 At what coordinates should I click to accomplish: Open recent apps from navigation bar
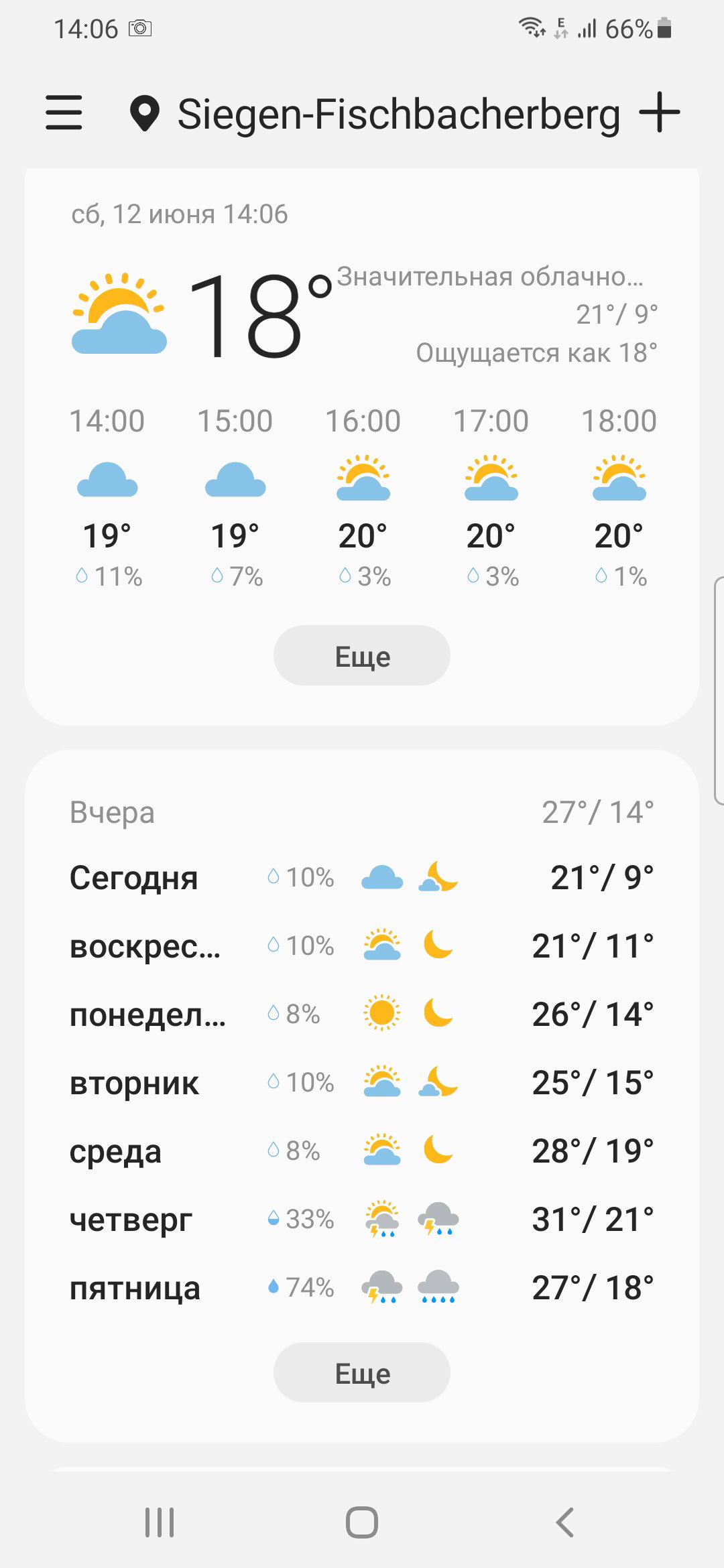coord(160,1522)
